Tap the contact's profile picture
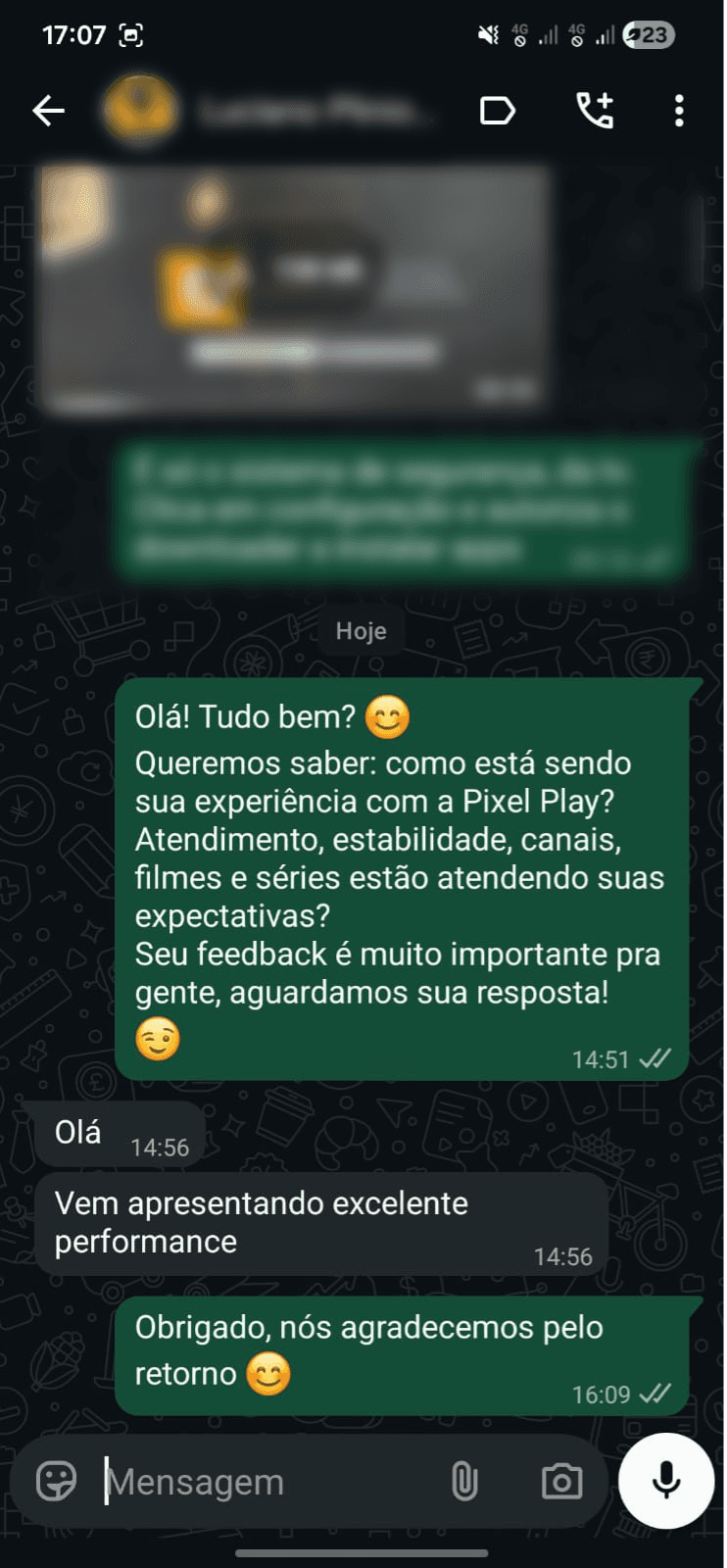 coord(140,109)
